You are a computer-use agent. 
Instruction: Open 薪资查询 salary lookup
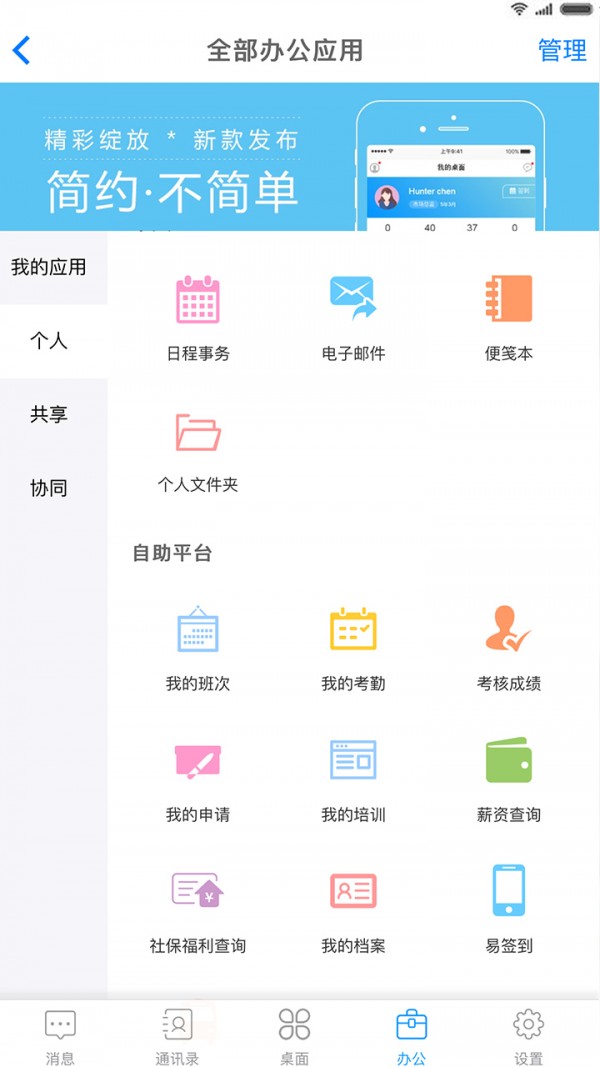(508, 778)
